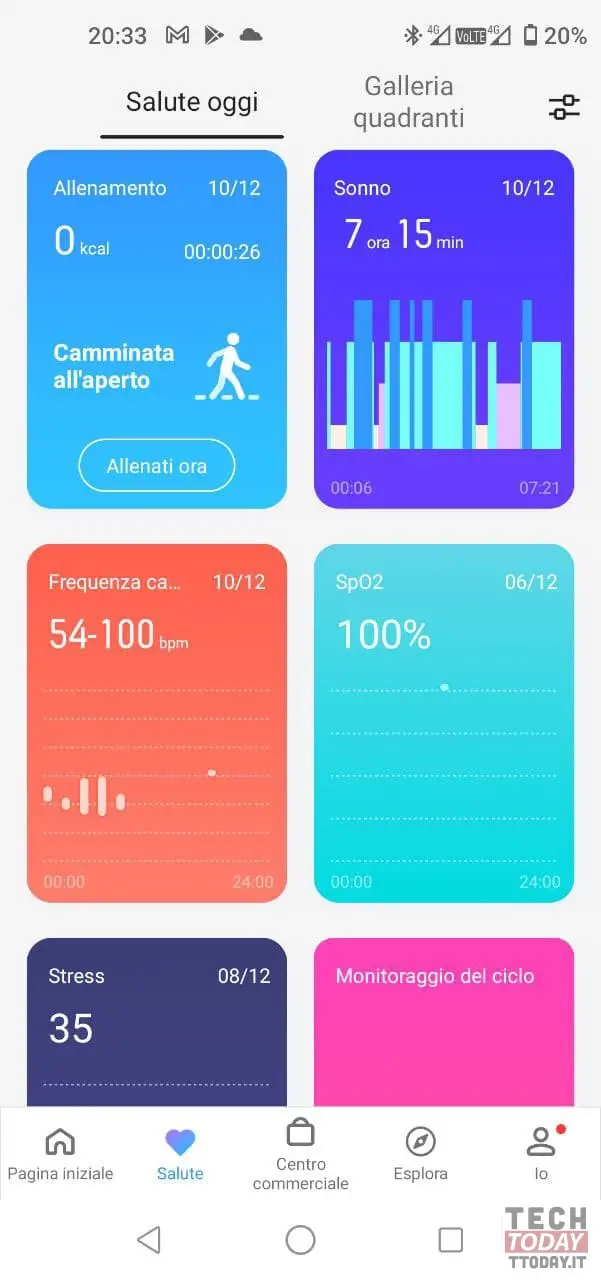Switch to Galleria quadranti tab
This screenshot has width=601, height=1280.
click(409, 102)
